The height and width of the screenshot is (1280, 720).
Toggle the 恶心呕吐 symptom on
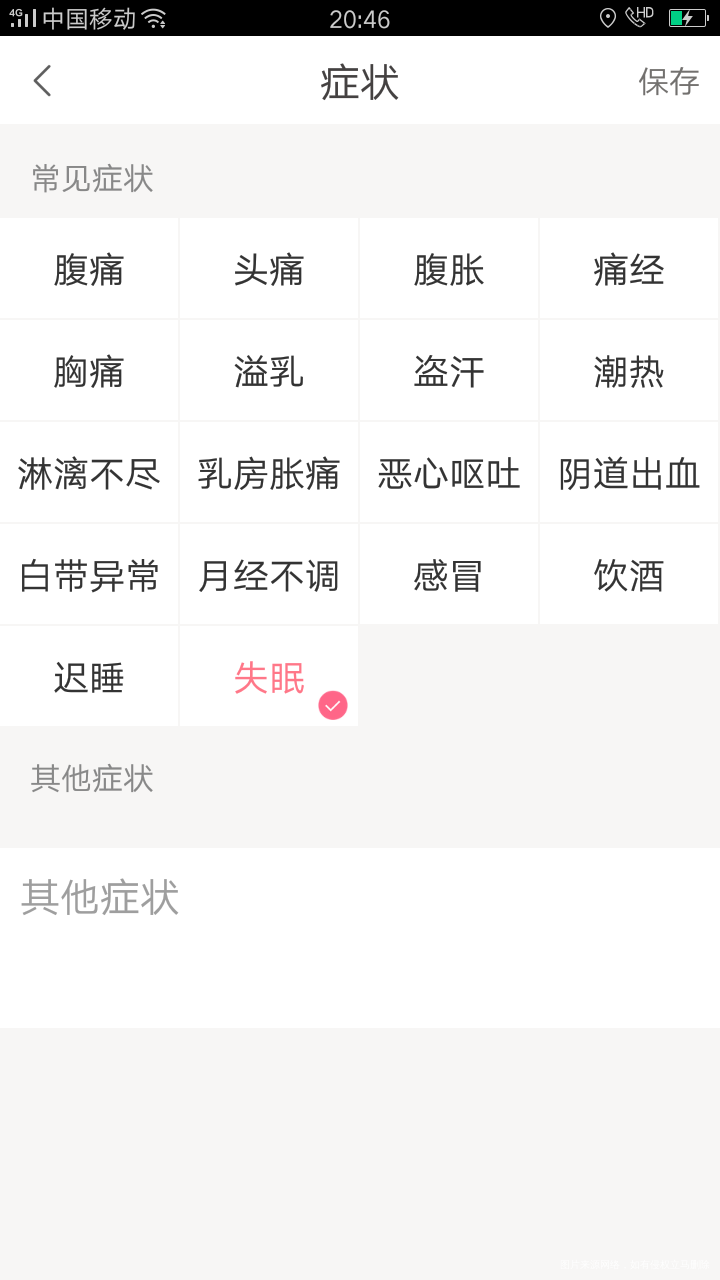pos(449,472)
